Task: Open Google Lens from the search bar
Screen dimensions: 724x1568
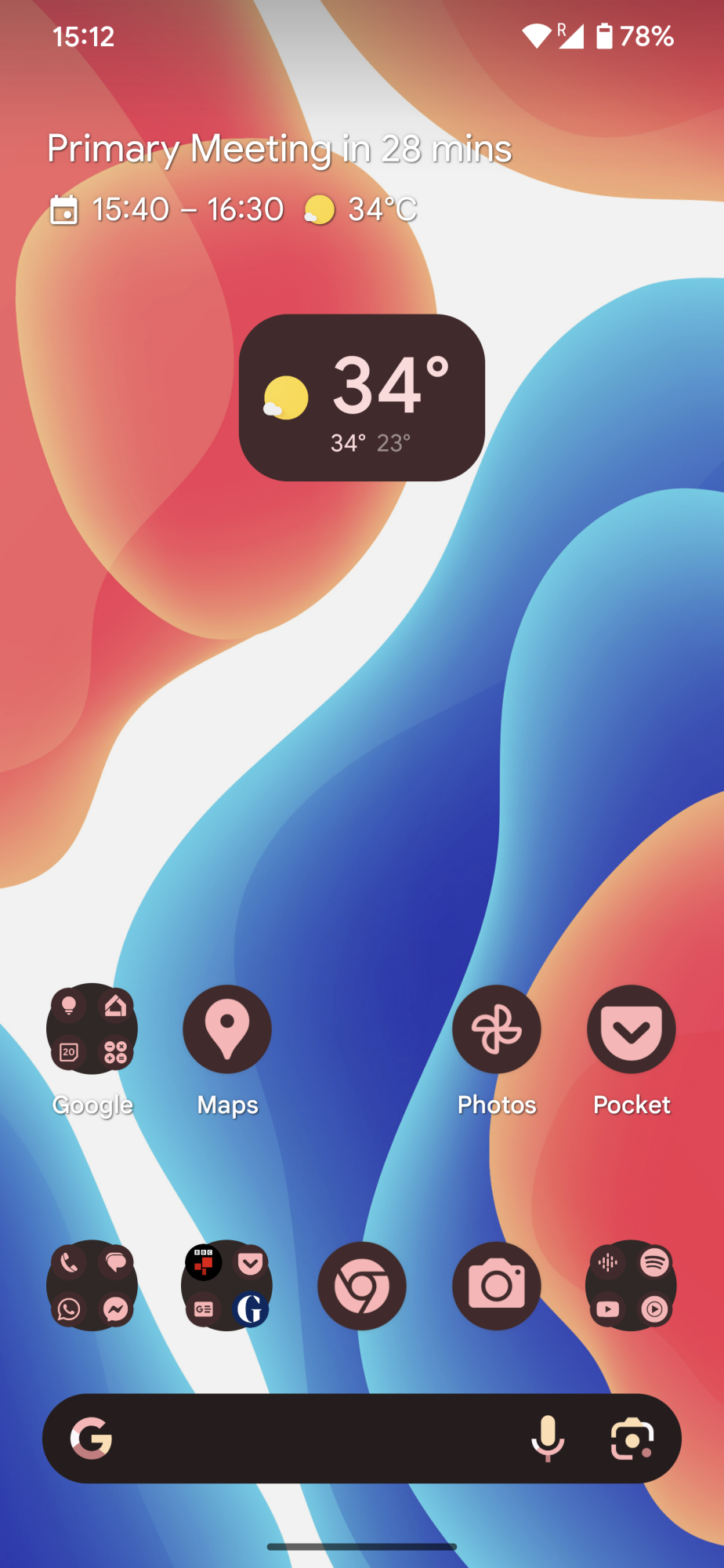Action: pyautogui.click(x=632, y=1439)
